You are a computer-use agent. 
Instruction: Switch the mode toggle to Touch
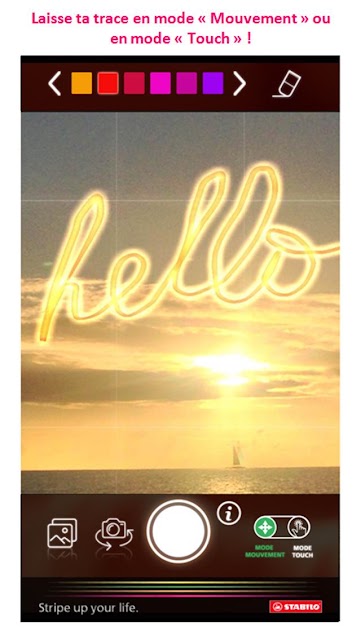pos(299,527)
